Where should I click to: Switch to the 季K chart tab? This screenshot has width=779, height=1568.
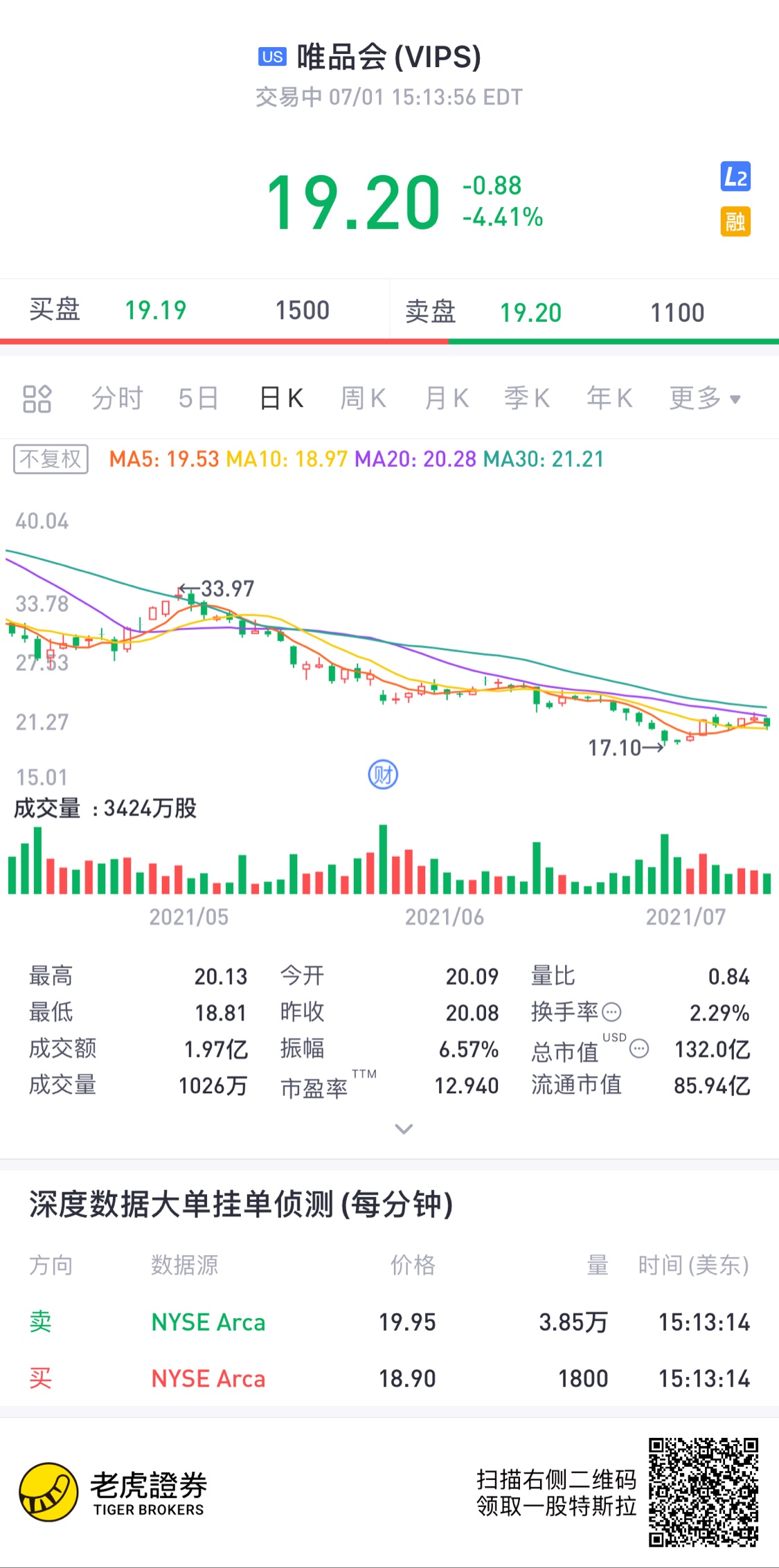click(x=526, y=399)
